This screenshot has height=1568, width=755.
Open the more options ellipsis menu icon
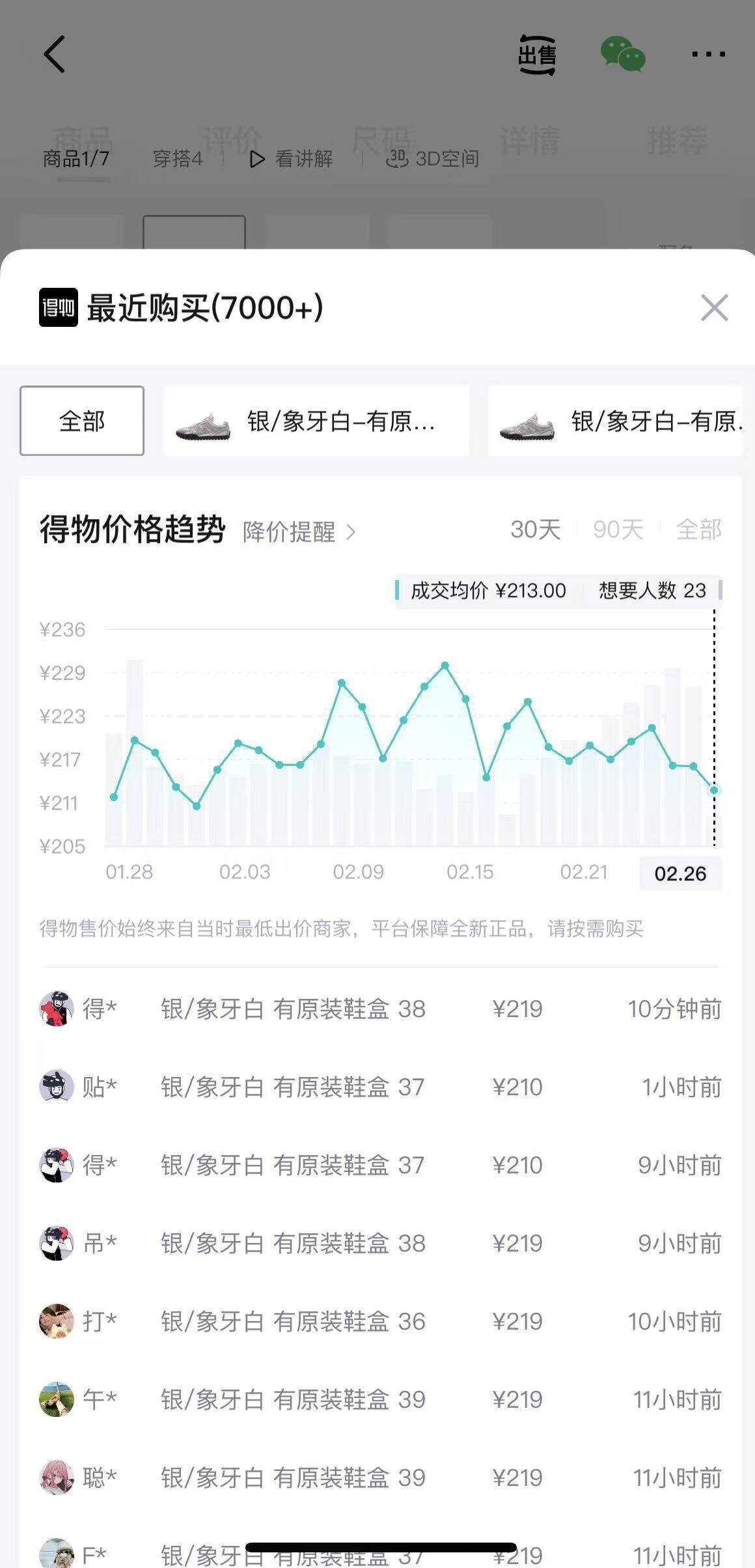point(705,55)
